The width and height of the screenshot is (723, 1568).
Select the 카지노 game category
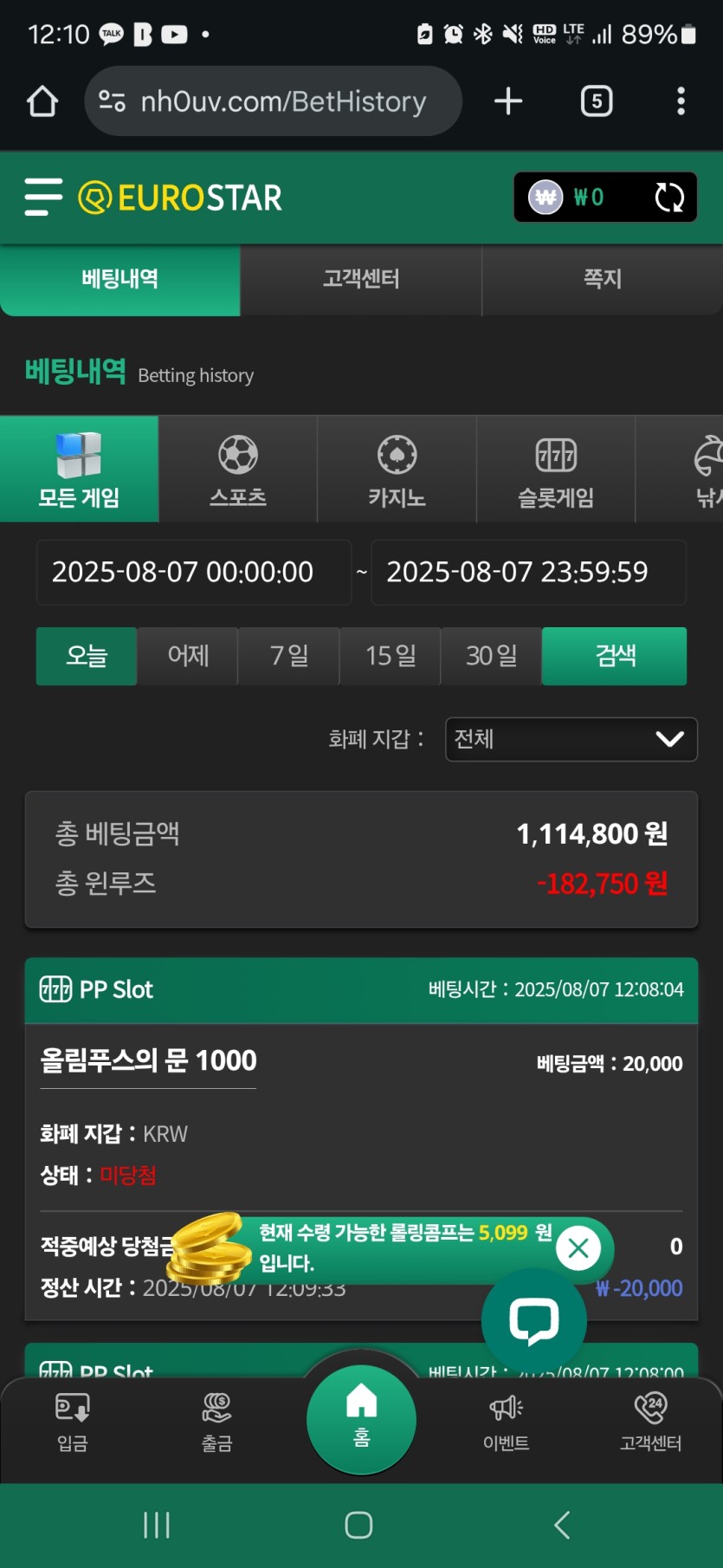point(397,470)
